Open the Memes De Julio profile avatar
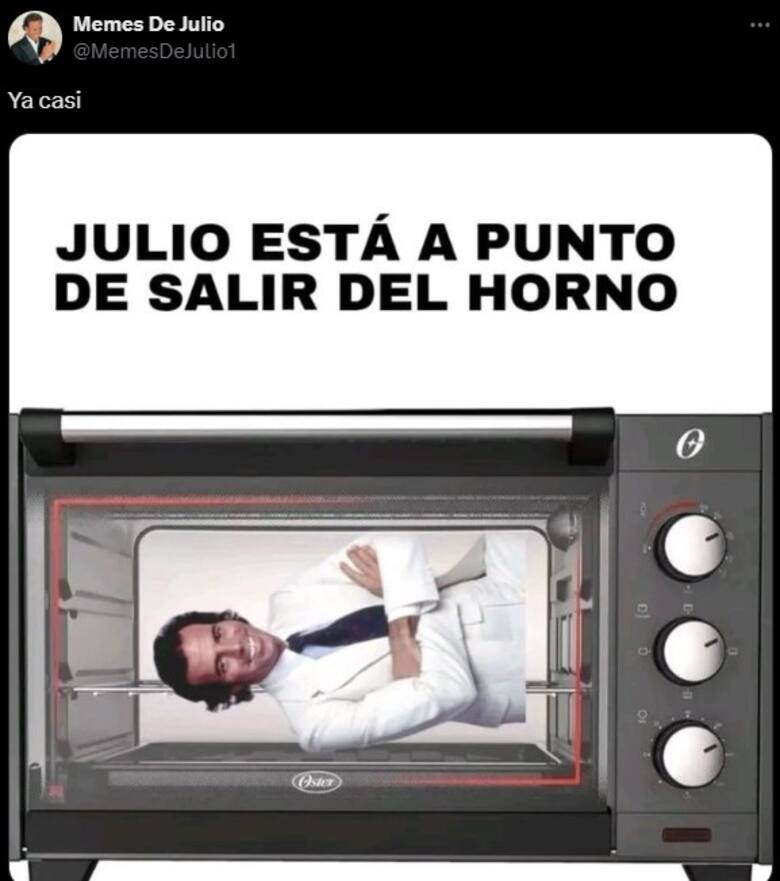The image size is (780, 881). [35, 38]
